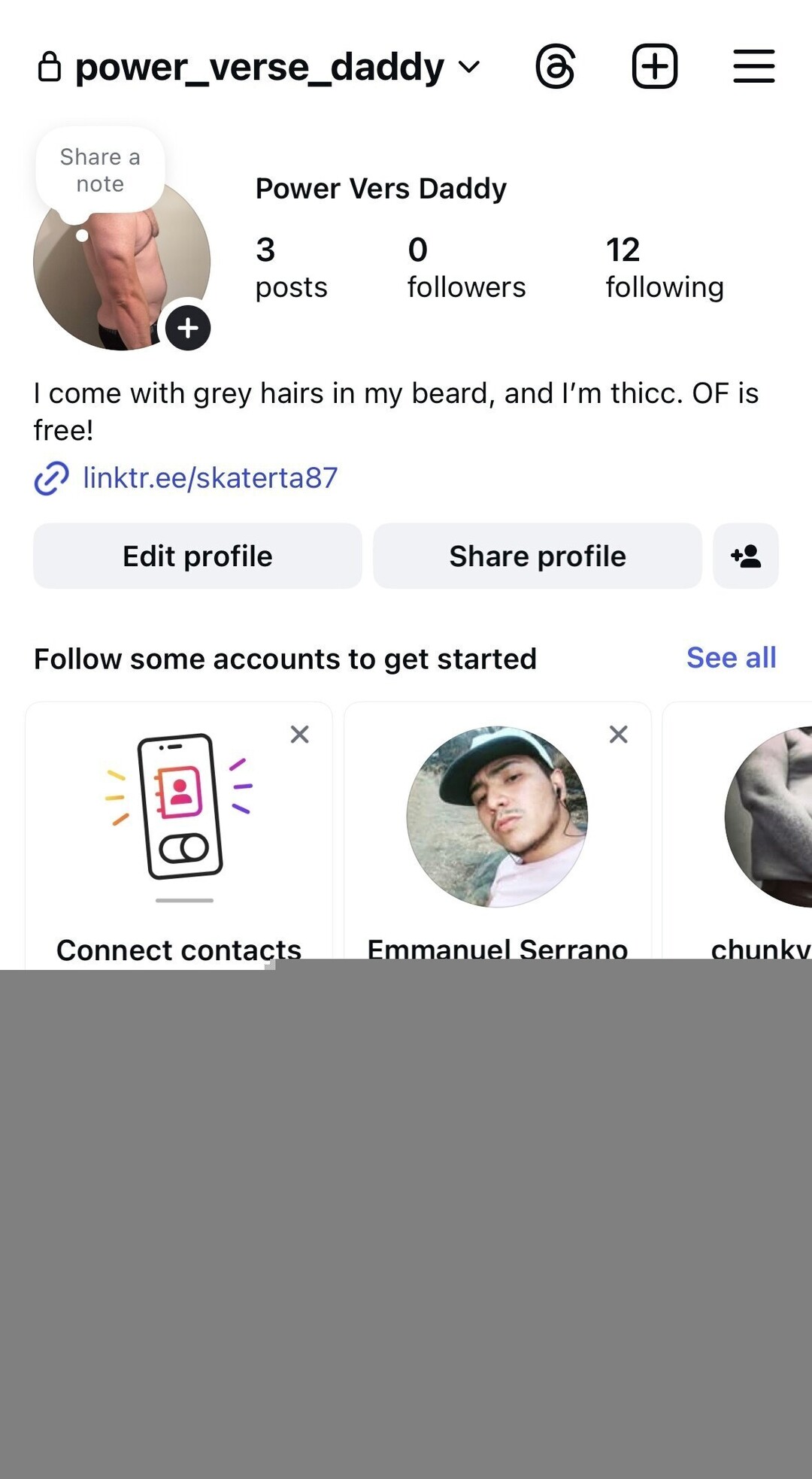Open the linktr.ee/skaterta87 link

(210, 478)
